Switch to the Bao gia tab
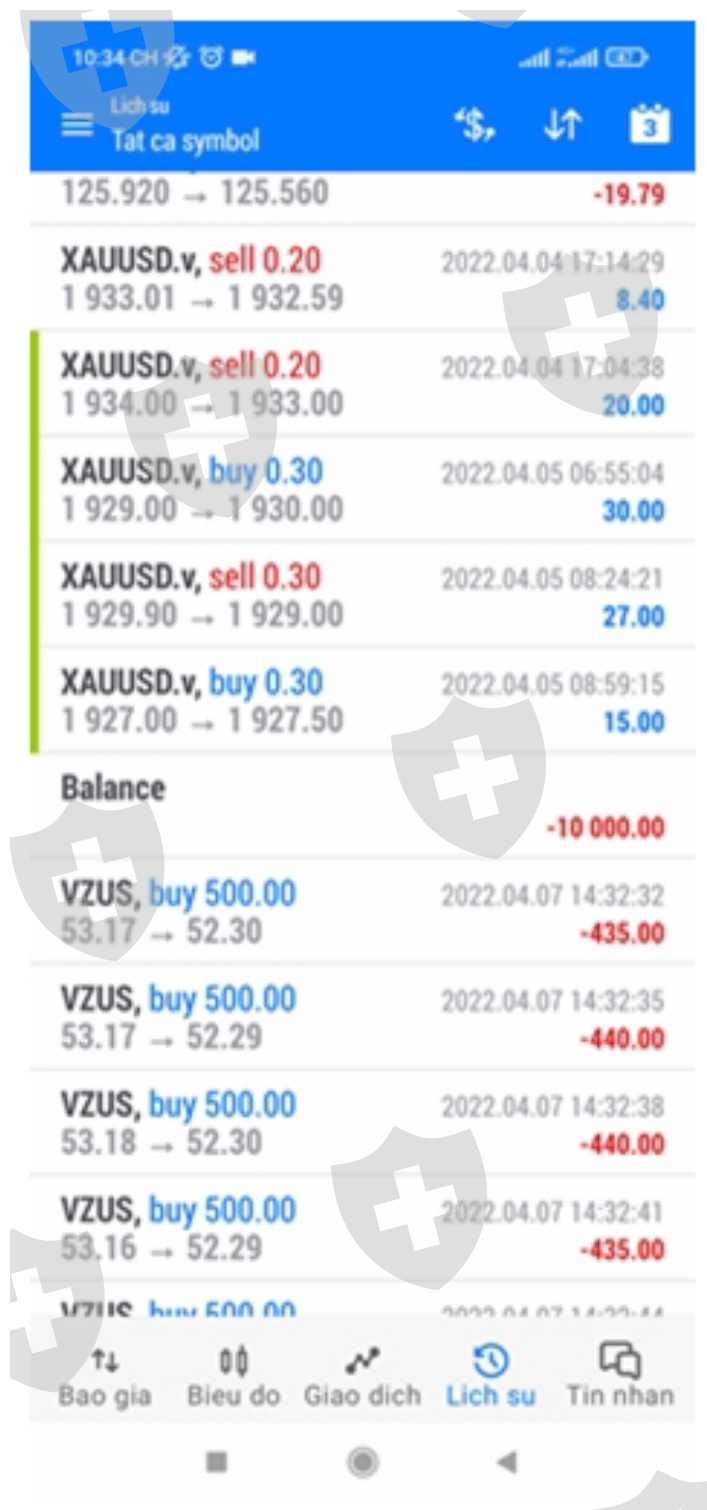The width and height of the screenshot is (707, 1510). [x=105, y=1377]
